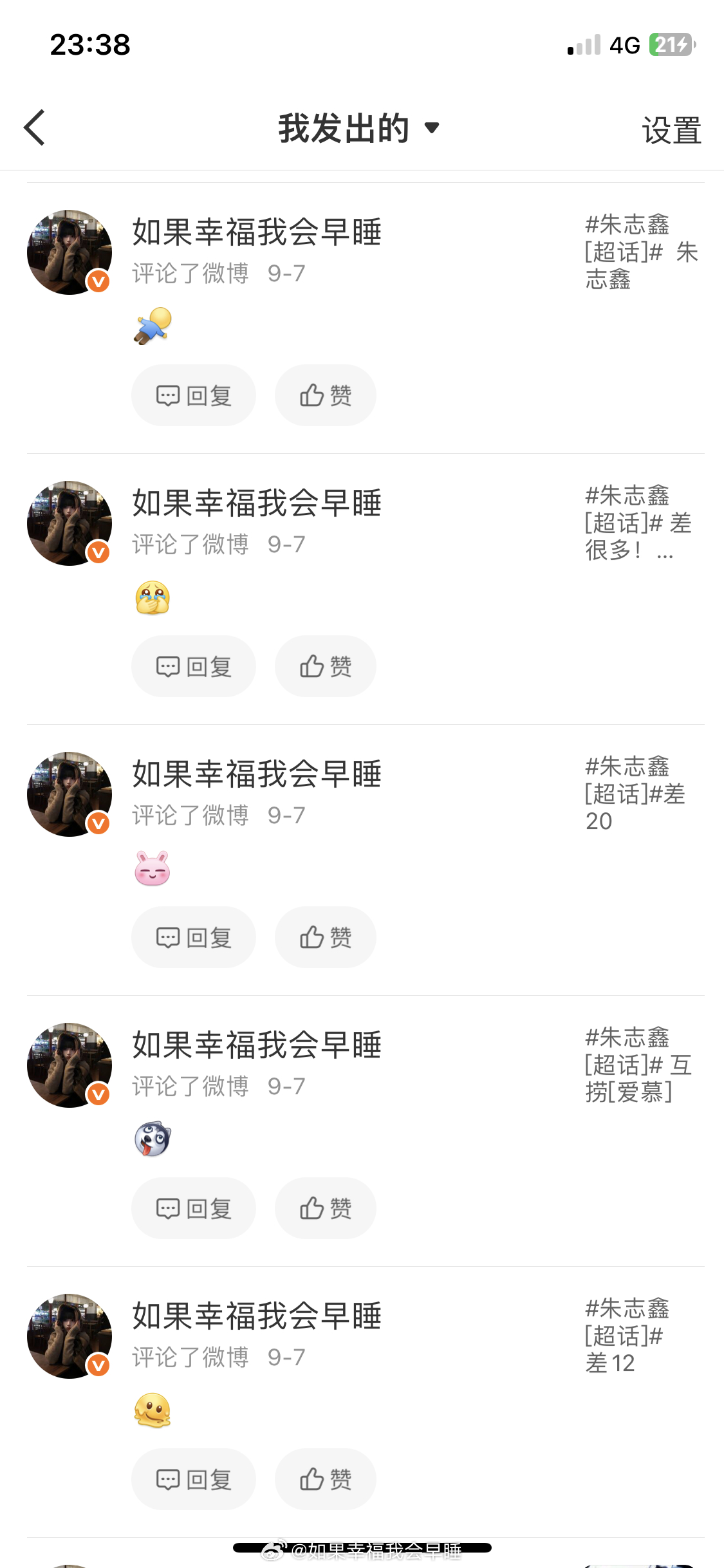This screenshot has width=724, height=1568.
Task: Tap 回复 on the comment under 朱志鑫 朱志鑫
Action: click(194, 395)
